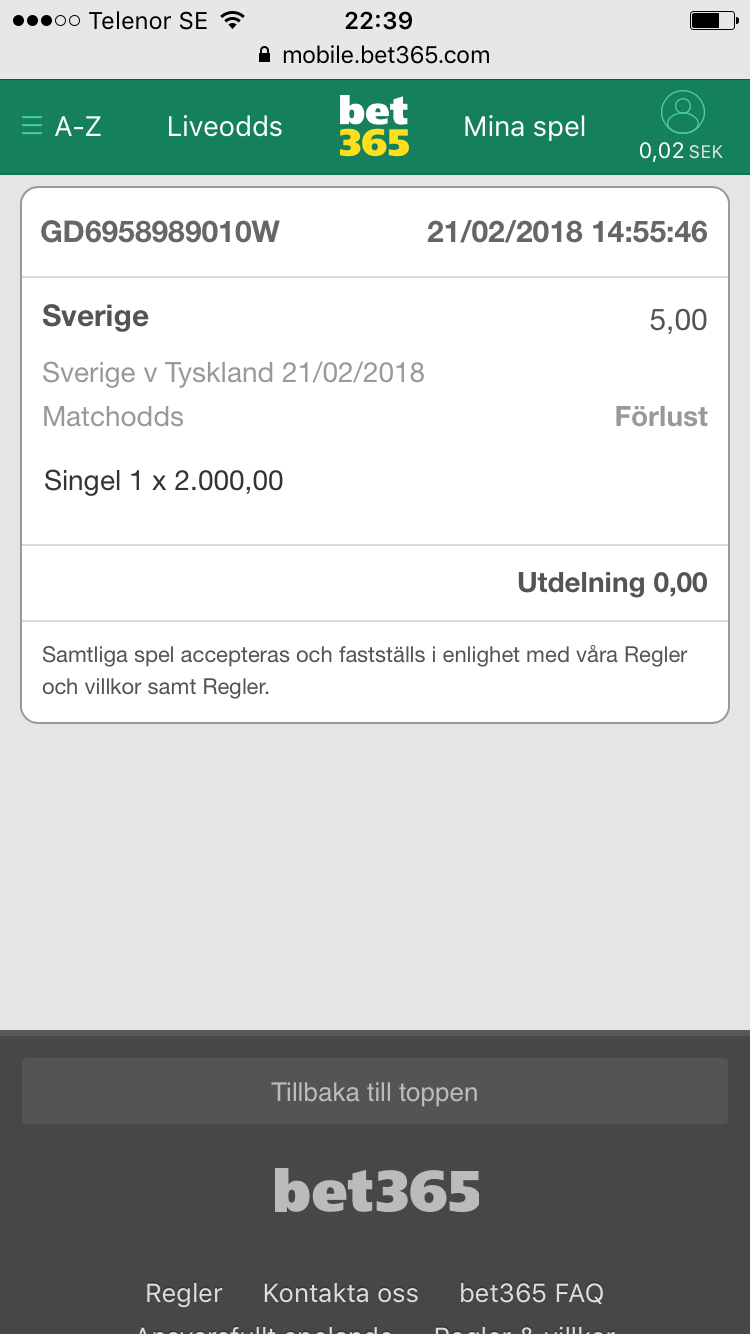This screenshot has width=750, height=1334.
Task: Open bet365 FAQ link
Action: point(532,1293)
